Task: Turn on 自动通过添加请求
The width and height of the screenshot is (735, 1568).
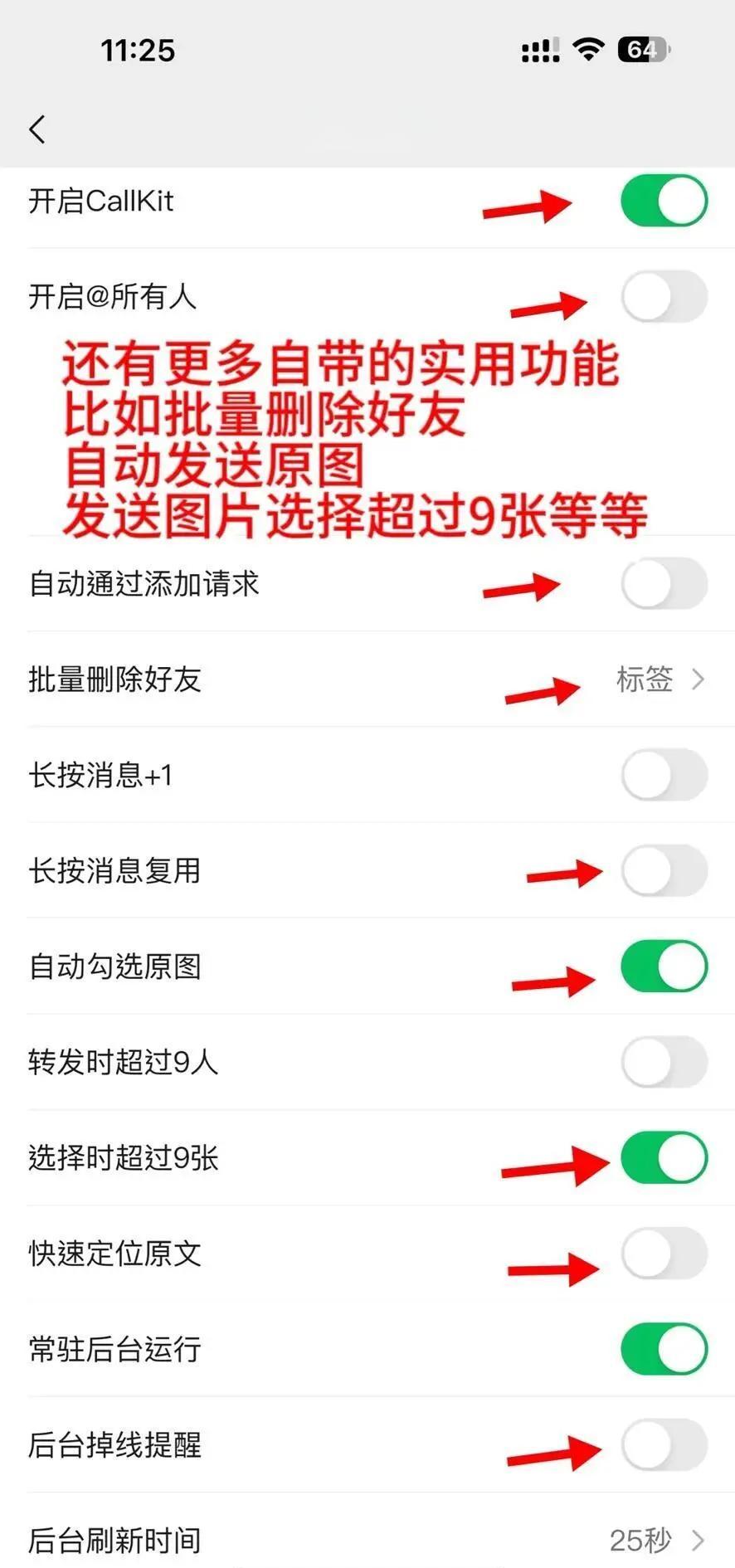Action: point(664,583)
